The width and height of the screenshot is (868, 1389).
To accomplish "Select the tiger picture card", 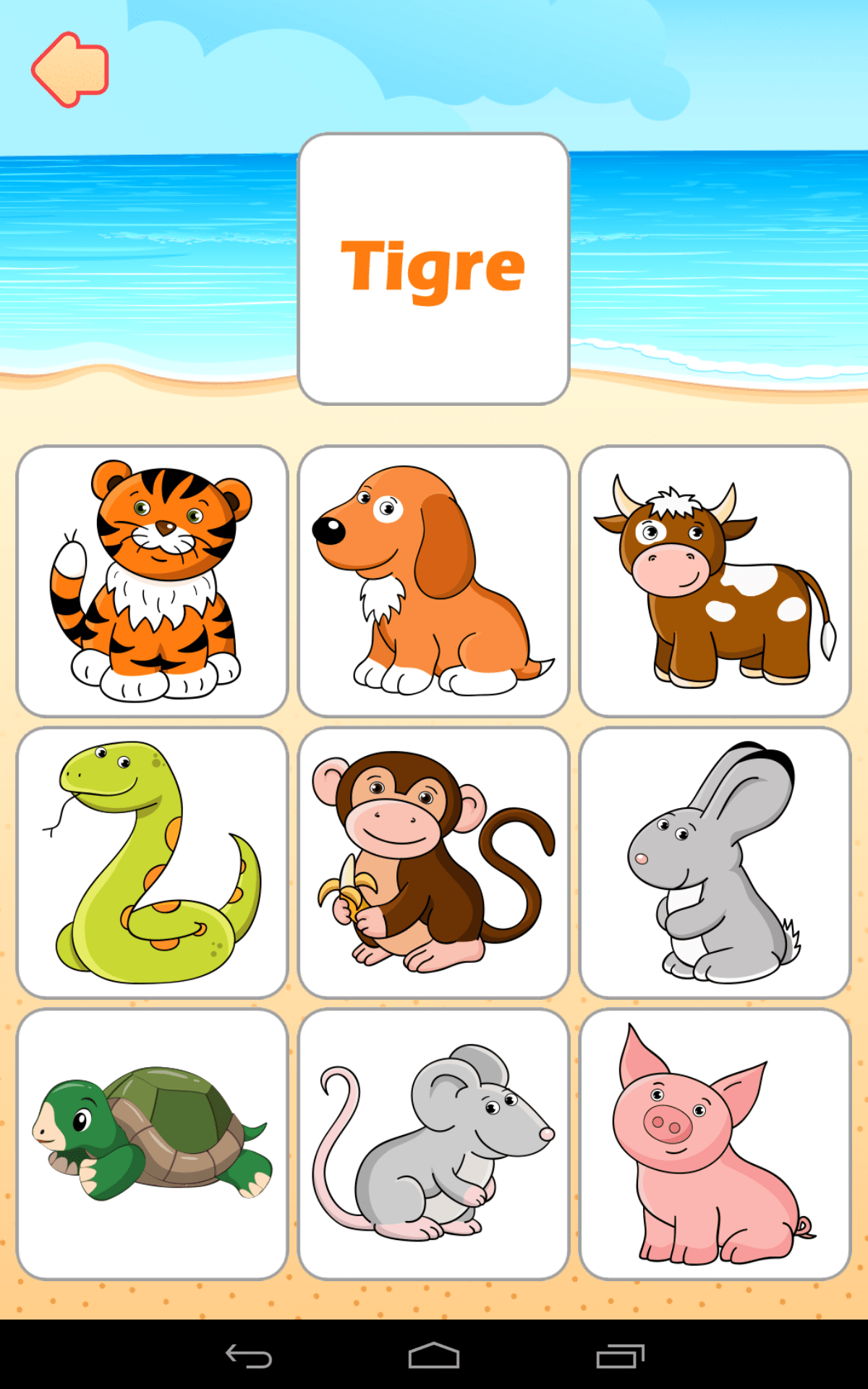I will click(152, 581).
